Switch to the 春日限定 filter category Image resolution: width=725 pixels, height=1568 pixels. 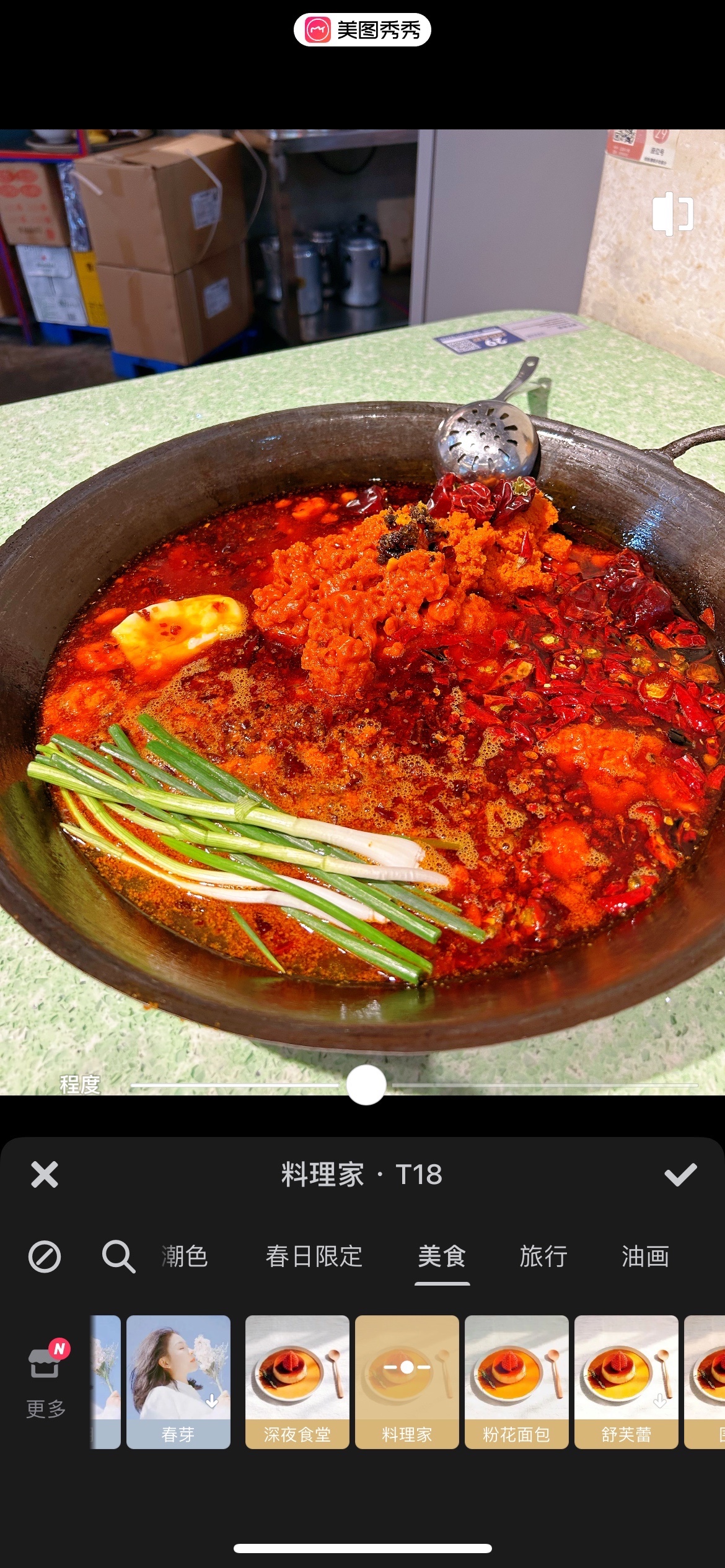314,1257
